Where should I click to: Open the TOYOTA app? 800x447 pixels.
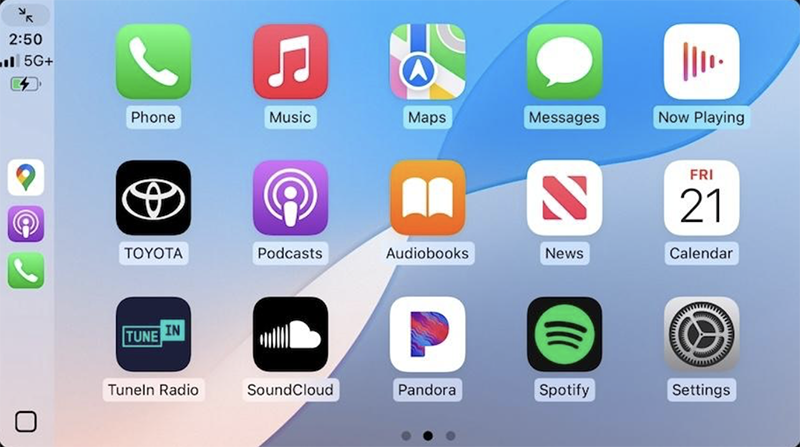point(153,198)
